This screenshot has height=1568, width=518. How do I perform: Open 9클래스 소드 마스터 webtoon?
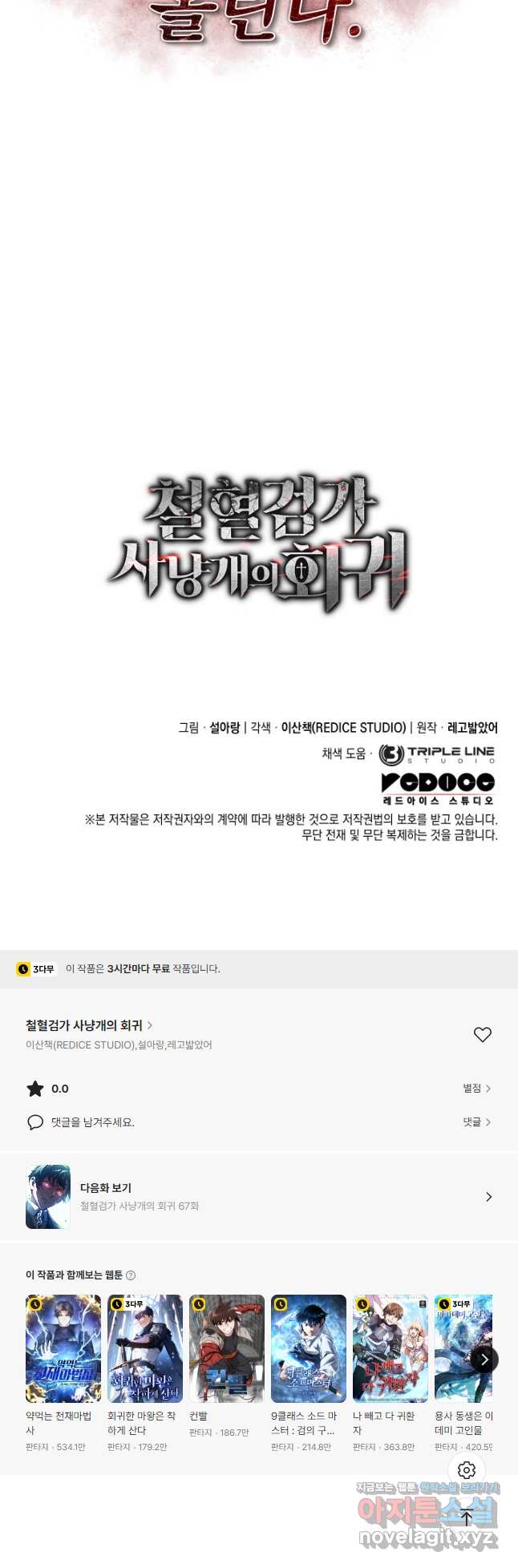click(x=309, y=1348)
